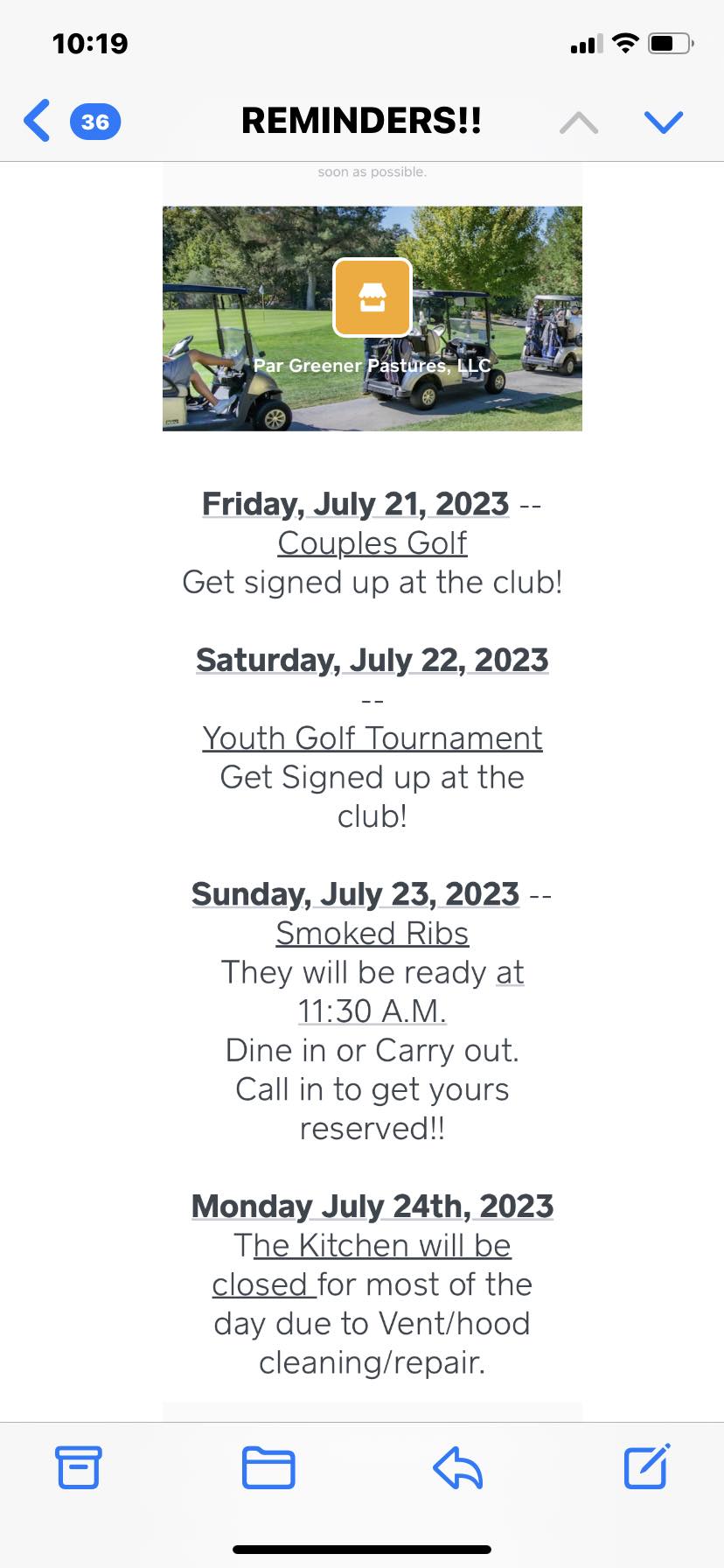Go to the previous message
This screenshot has height=1568, width=724.
click(578, 122)
